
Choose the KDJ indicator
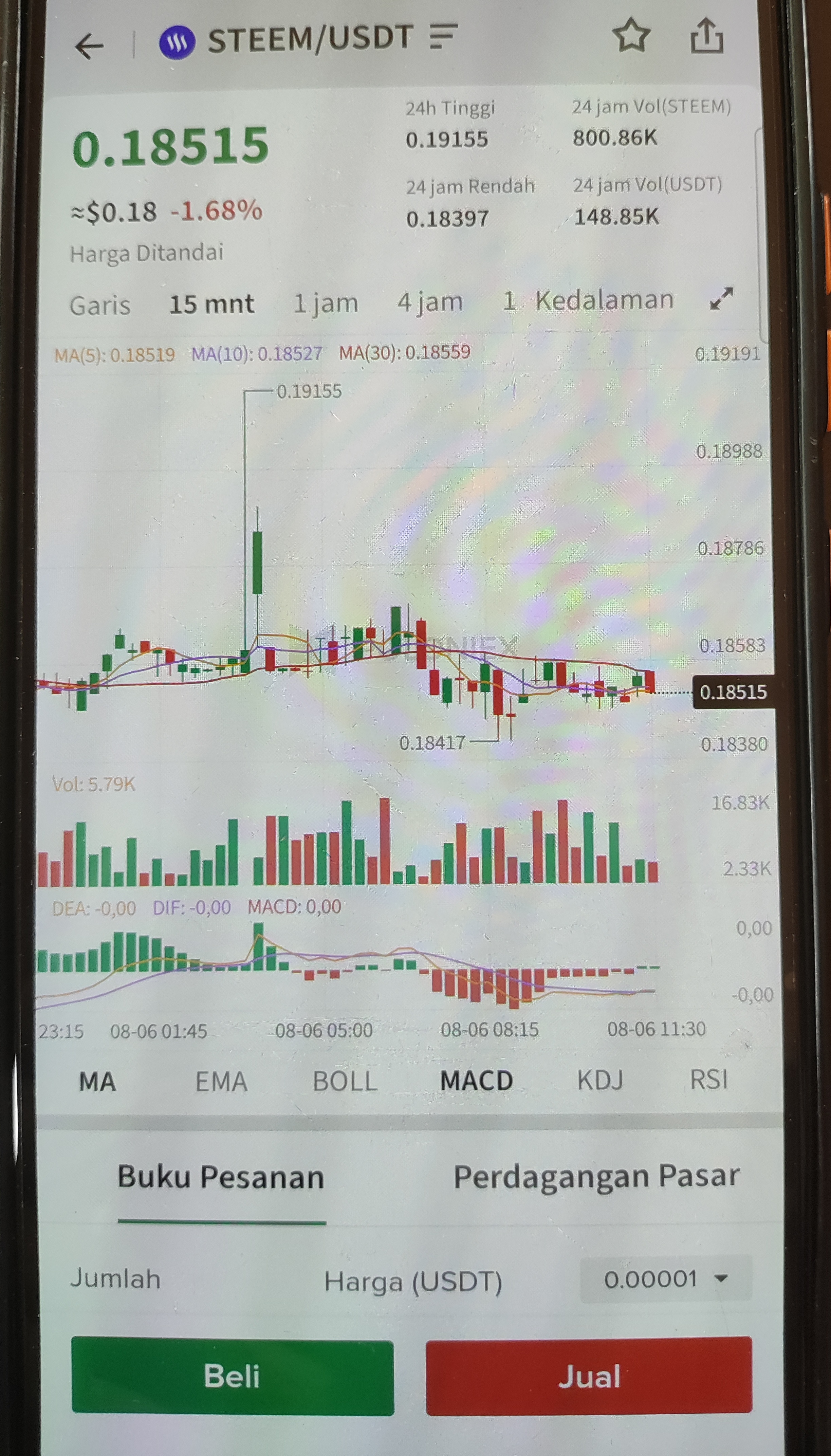tap(600, 1080)
